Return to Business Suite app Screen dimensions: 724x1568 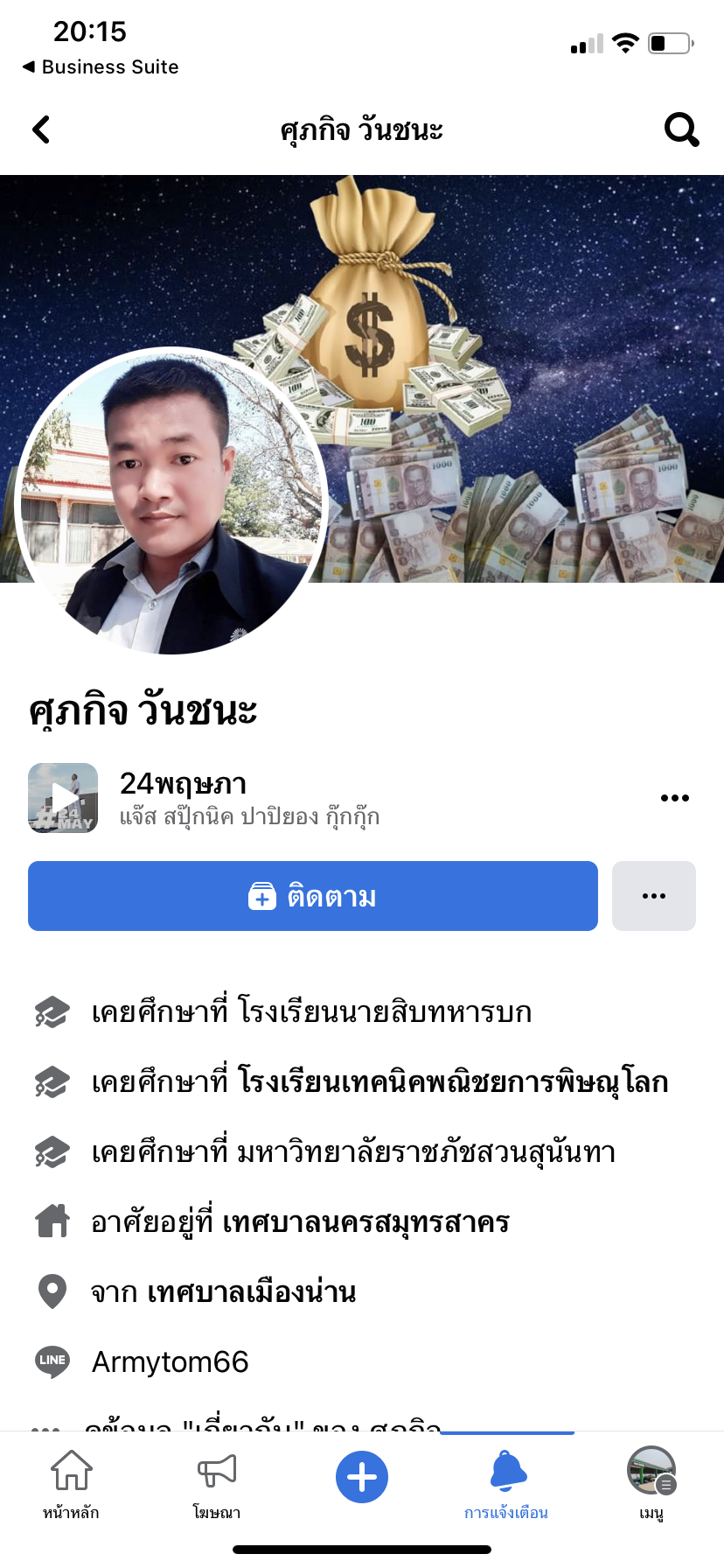pos(100,67)
